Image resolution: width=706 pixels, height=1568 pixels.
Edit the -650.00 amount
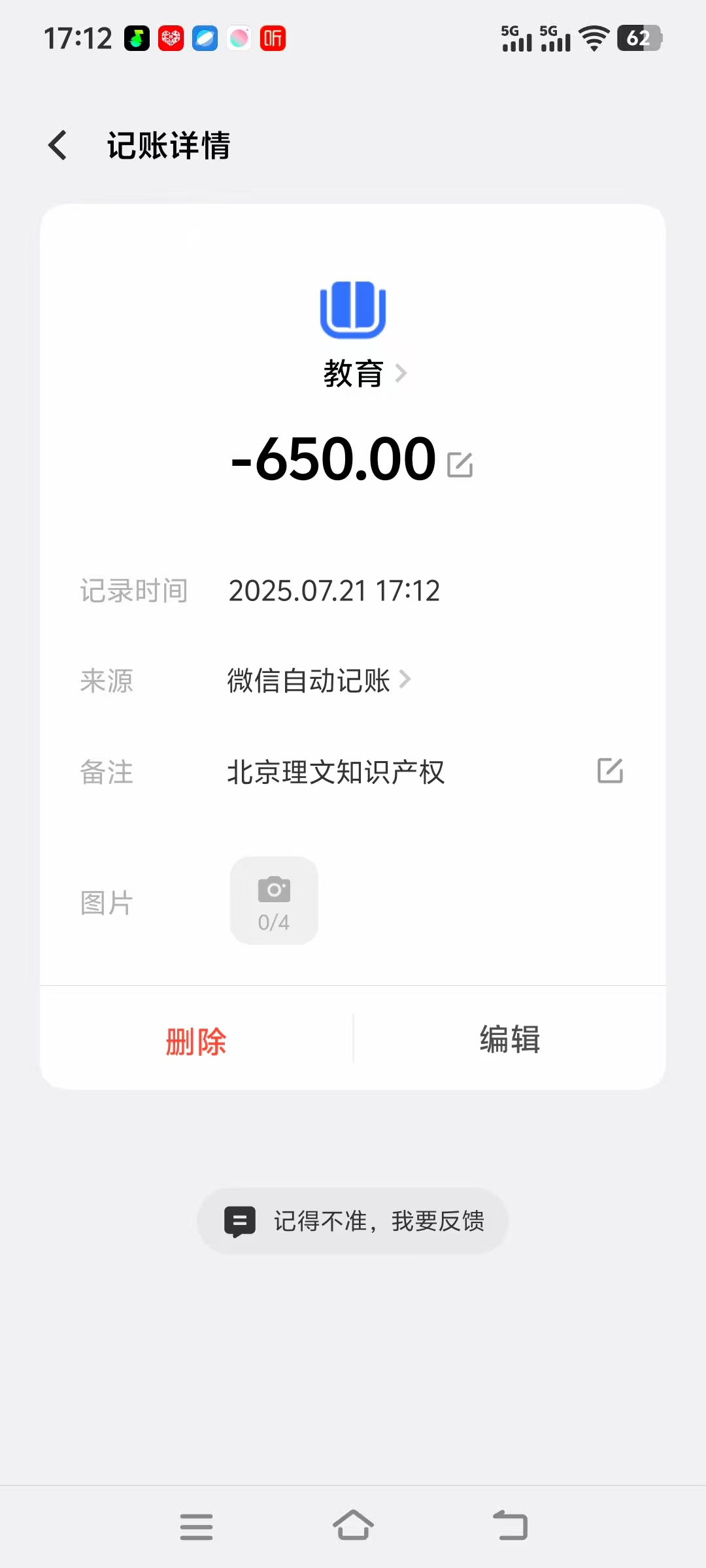[460, 465]
